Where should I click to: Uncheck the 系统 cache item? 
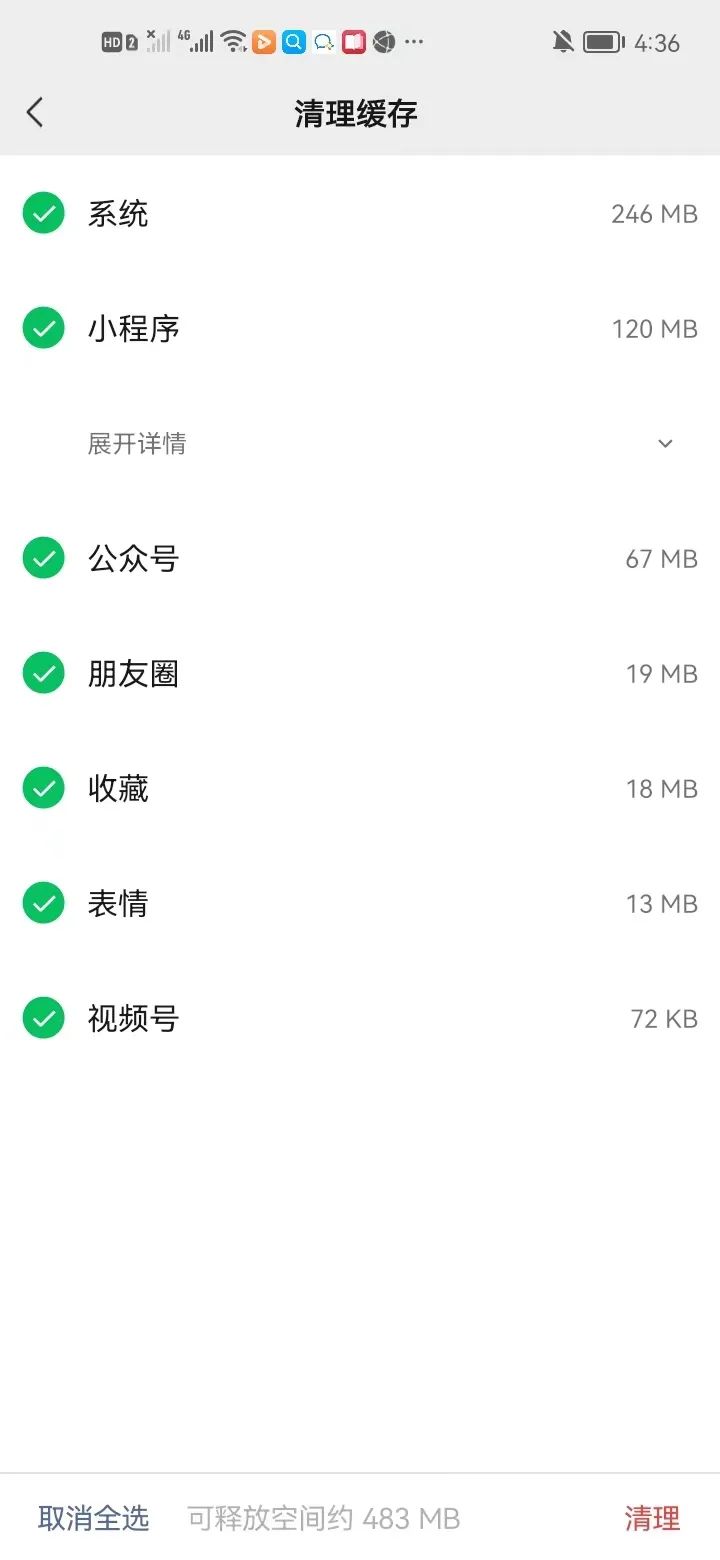click(x=43, y=213)
